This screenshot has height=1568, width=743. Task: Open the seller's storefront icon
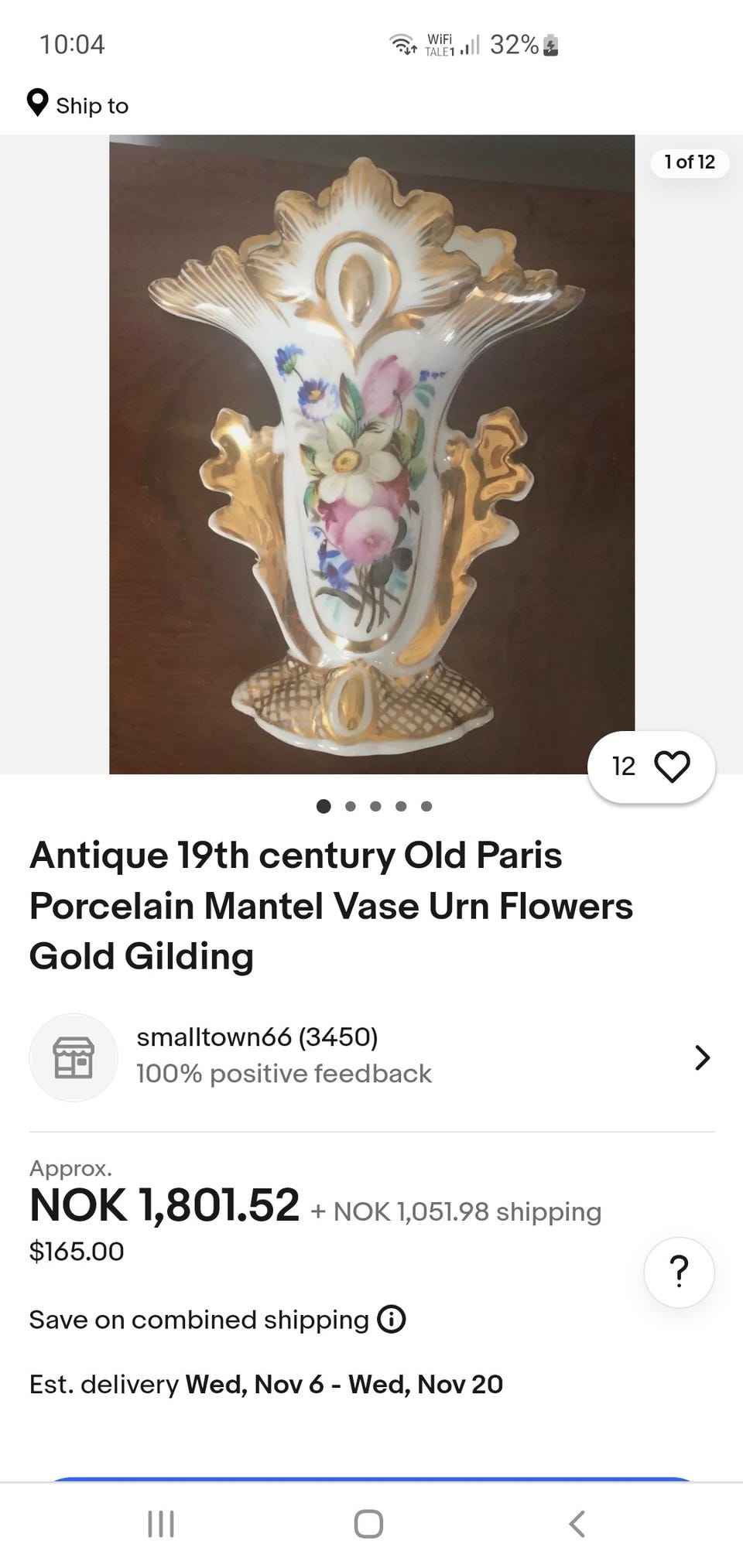(x=73, y=1057)
